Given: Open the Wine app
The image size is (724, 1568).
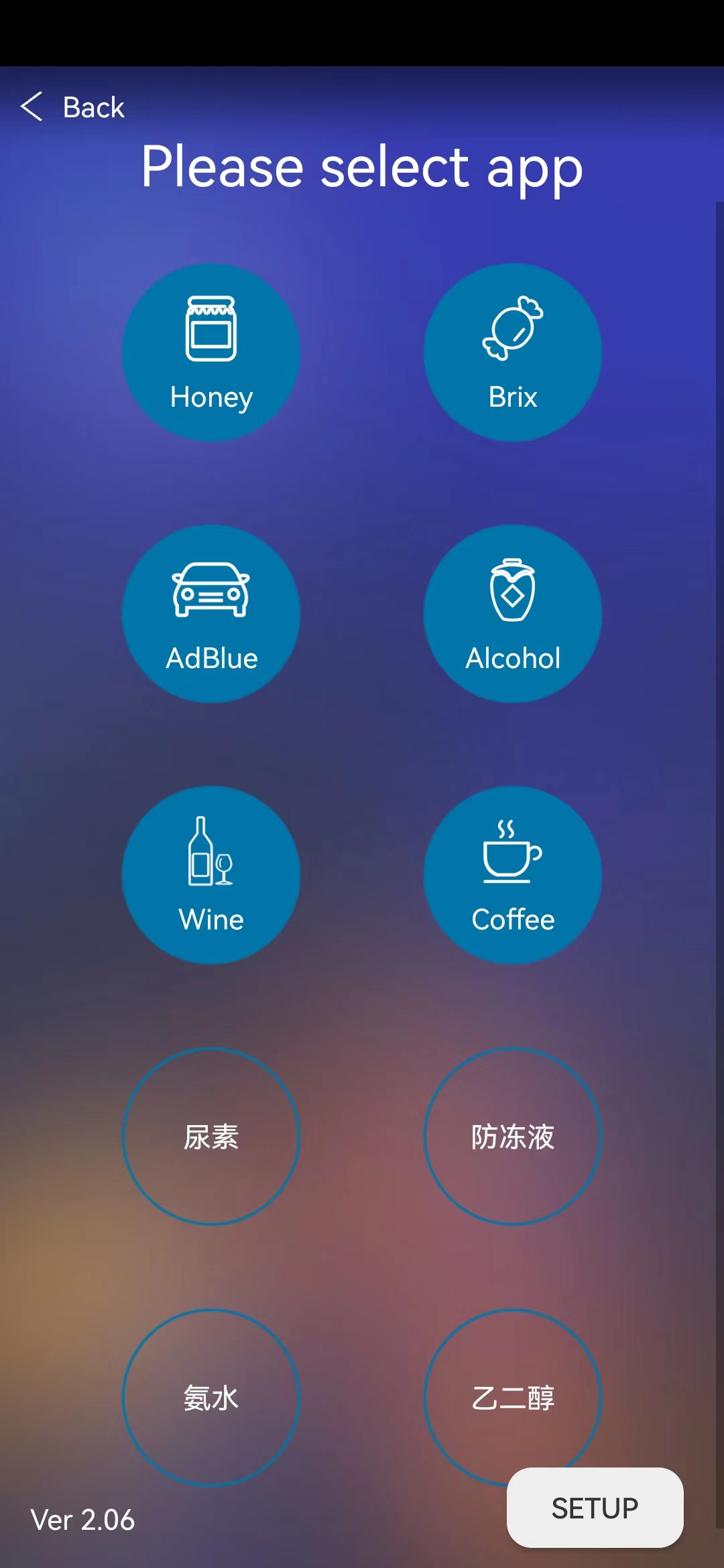Looking at the screenshot, I should (x=211, y=875).
